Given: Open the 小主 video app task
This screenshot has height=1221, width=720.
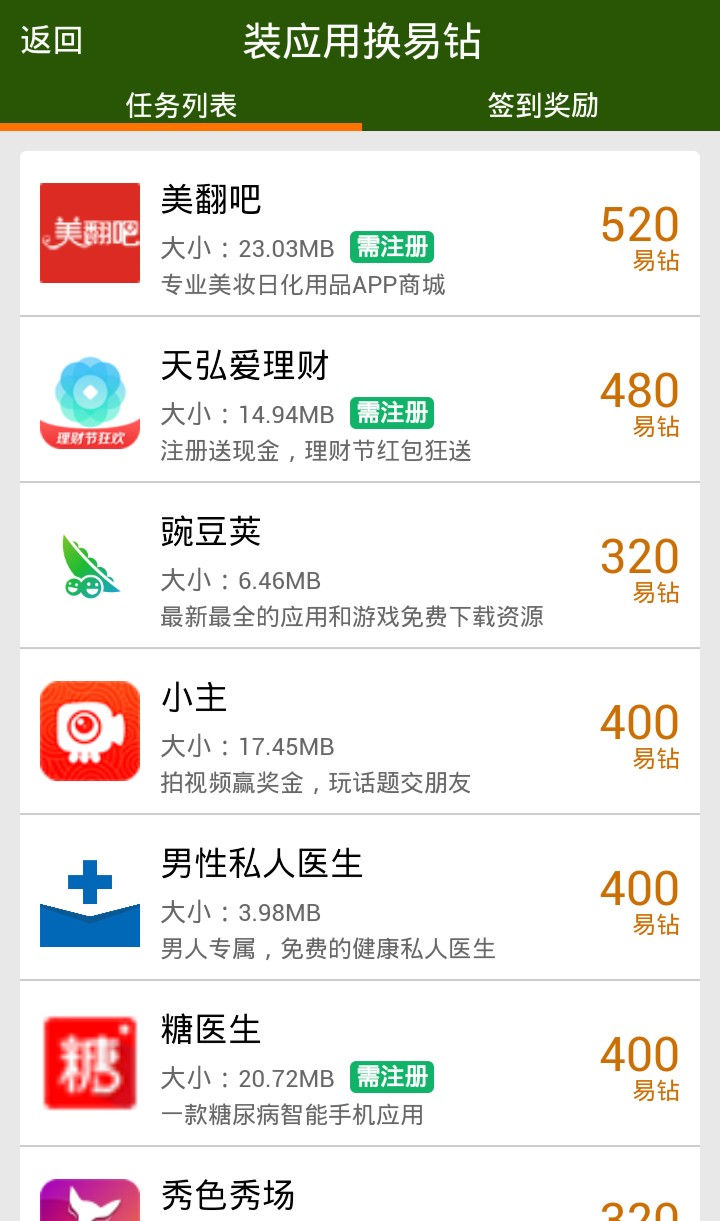Looking at the screenshot, I should click(x=360, y=732).
